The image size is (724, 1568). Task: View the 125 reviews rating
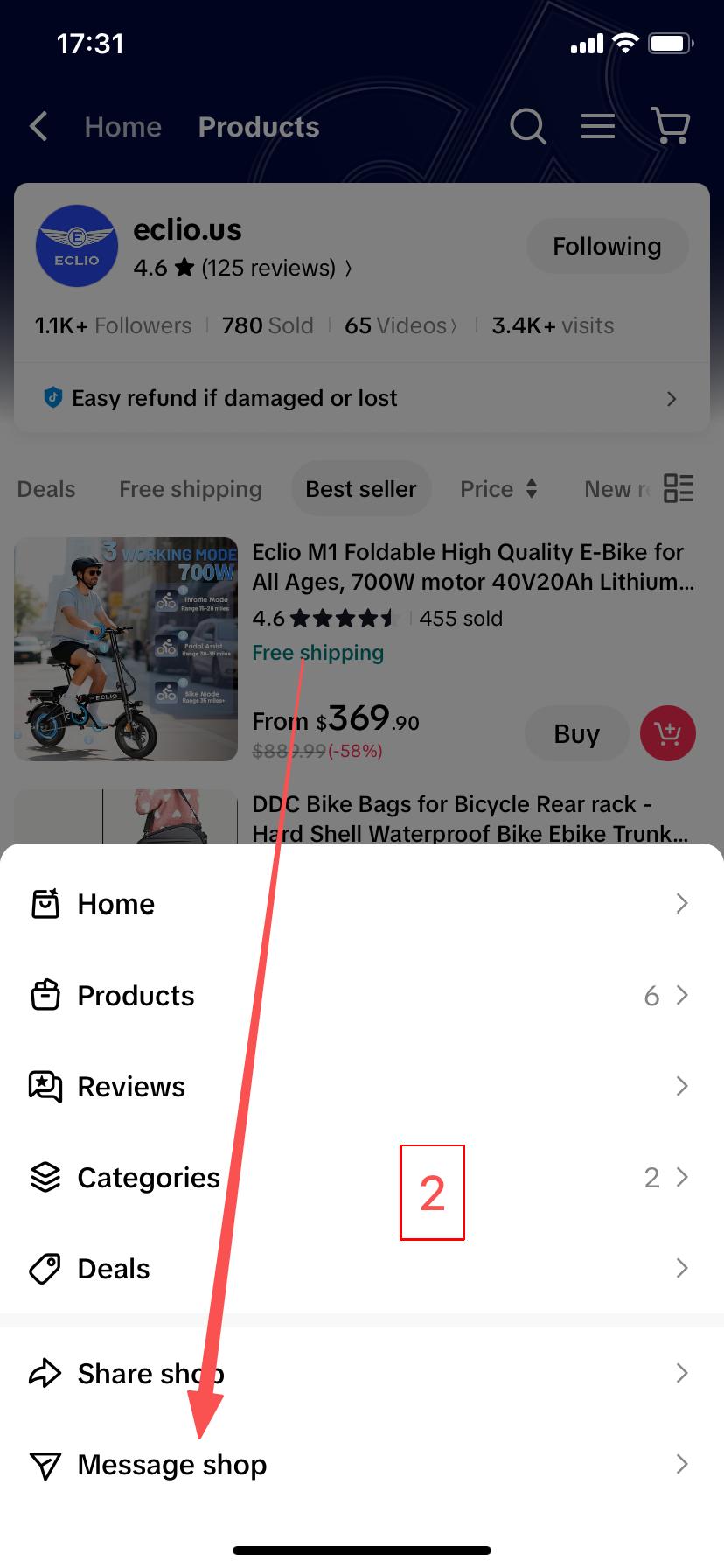242,268
